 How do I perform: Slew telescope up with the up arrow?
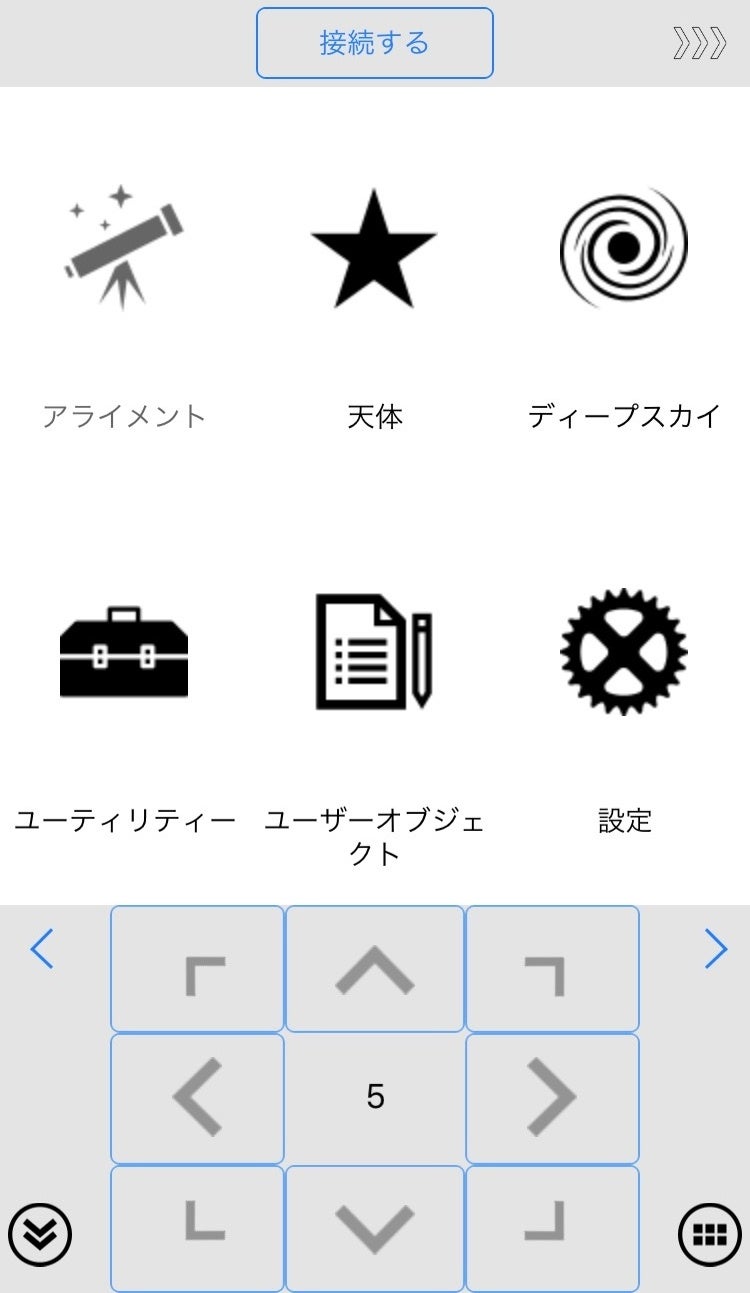375,969
